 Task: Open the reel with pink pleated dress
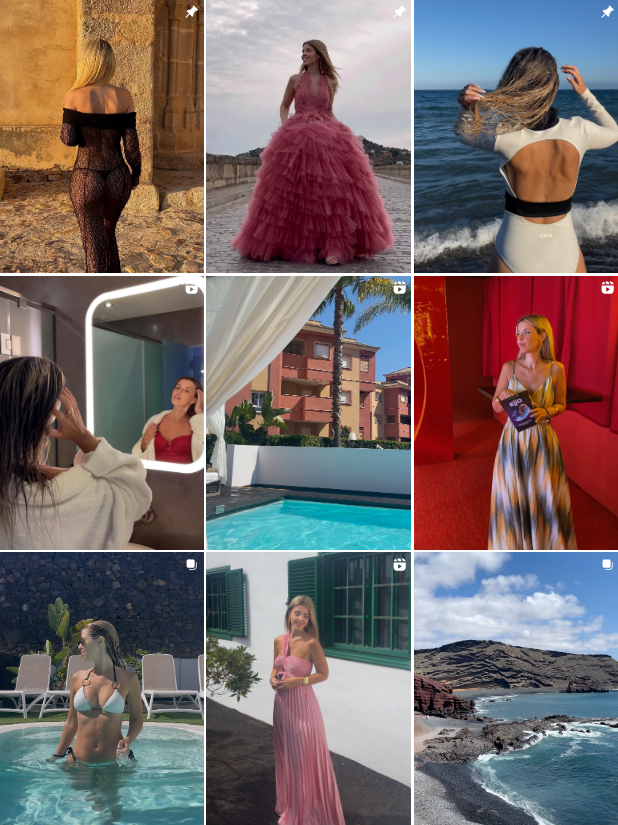[x=308, y=688]
